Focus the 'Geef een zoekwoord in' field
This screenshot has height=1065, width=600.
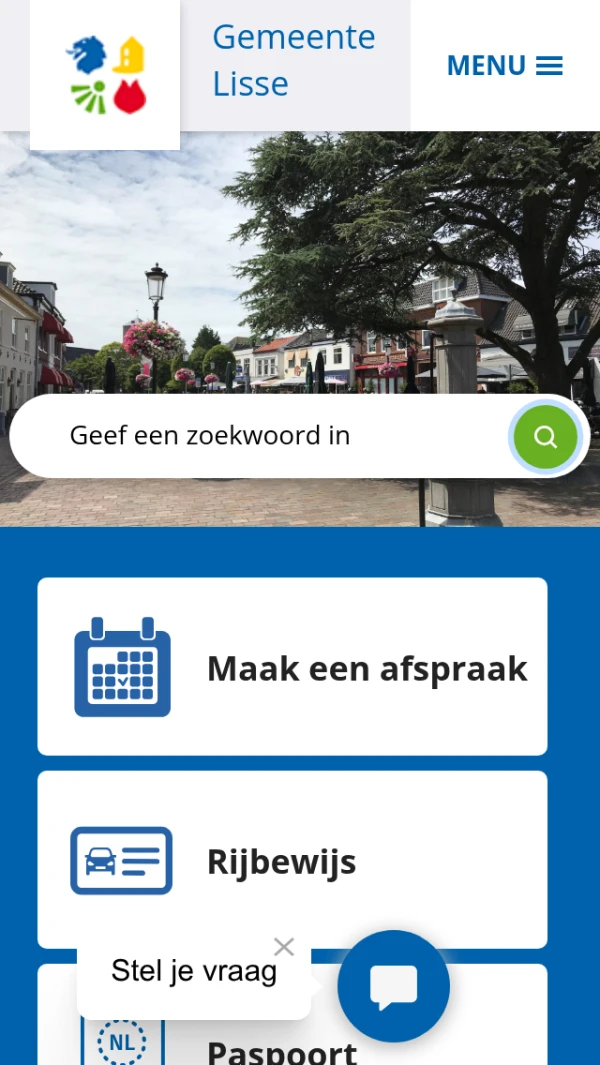point(270,436)
